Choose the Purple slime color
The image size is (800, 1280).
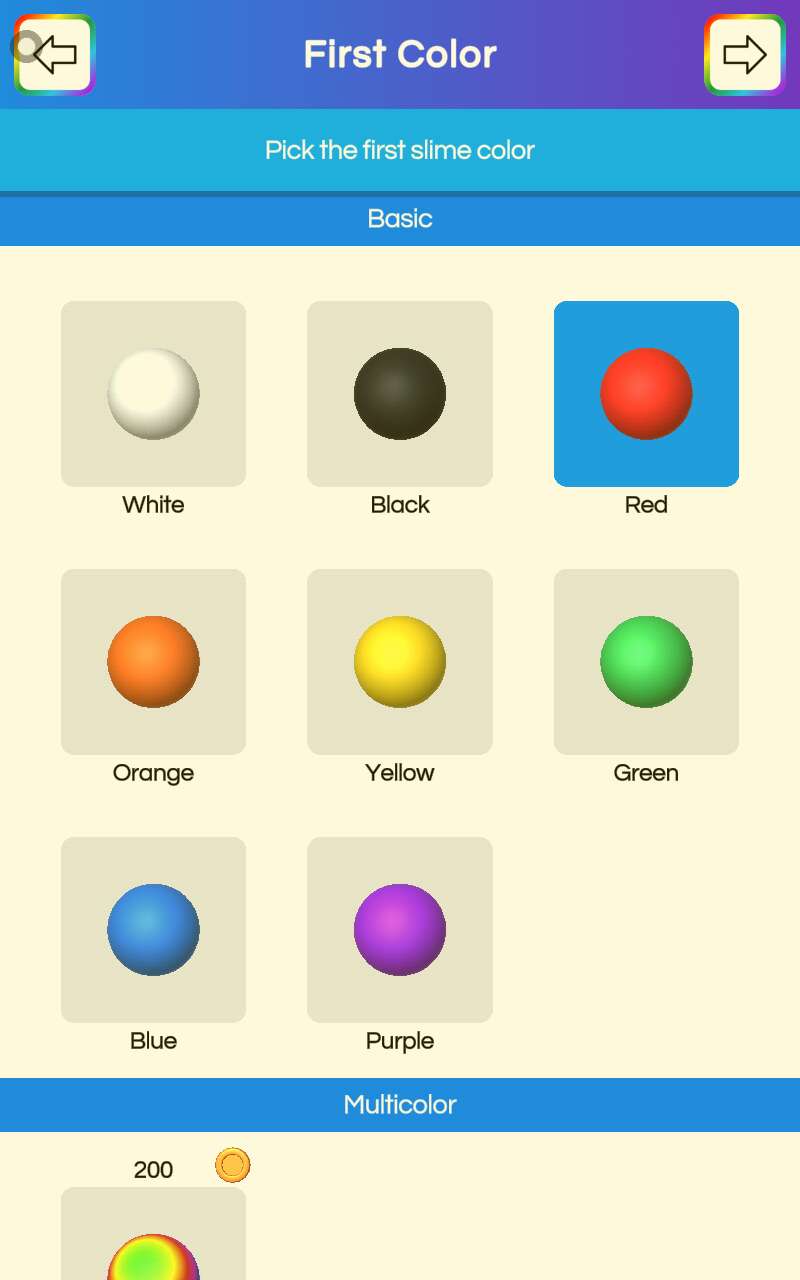click(400, 930)
